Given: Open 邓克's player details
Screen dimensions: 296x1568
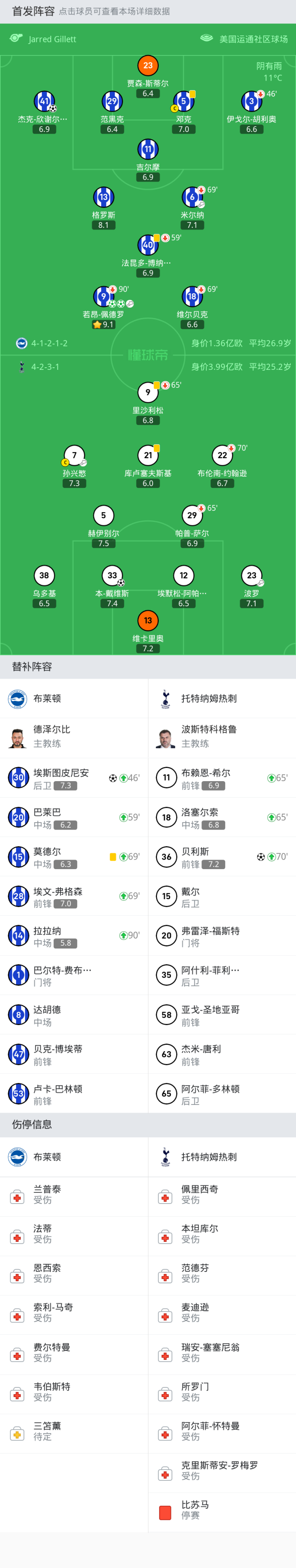Looking at the screenshot, I should click(x=183, y=102).
